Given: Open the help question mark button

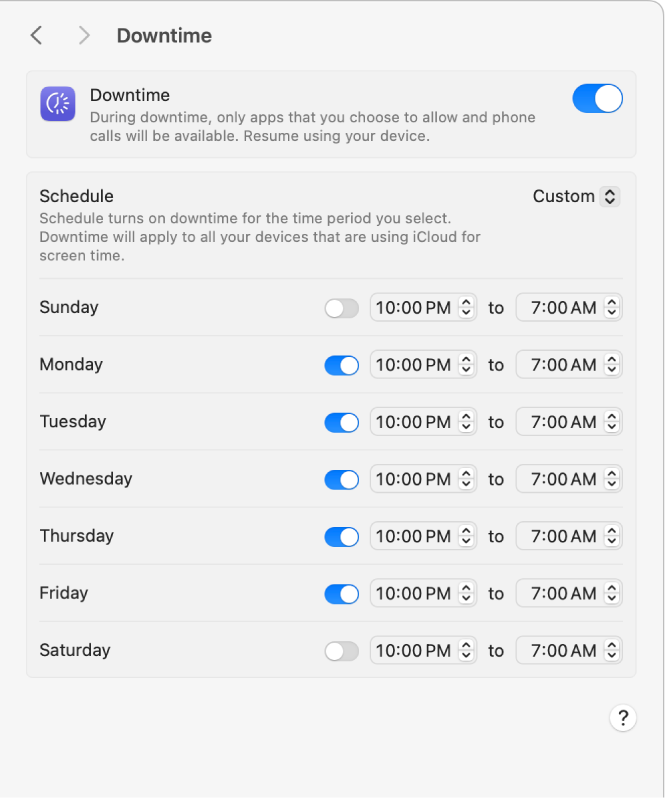Looking at the screenshot, I should pyautogui.click(x=622, y=717).
